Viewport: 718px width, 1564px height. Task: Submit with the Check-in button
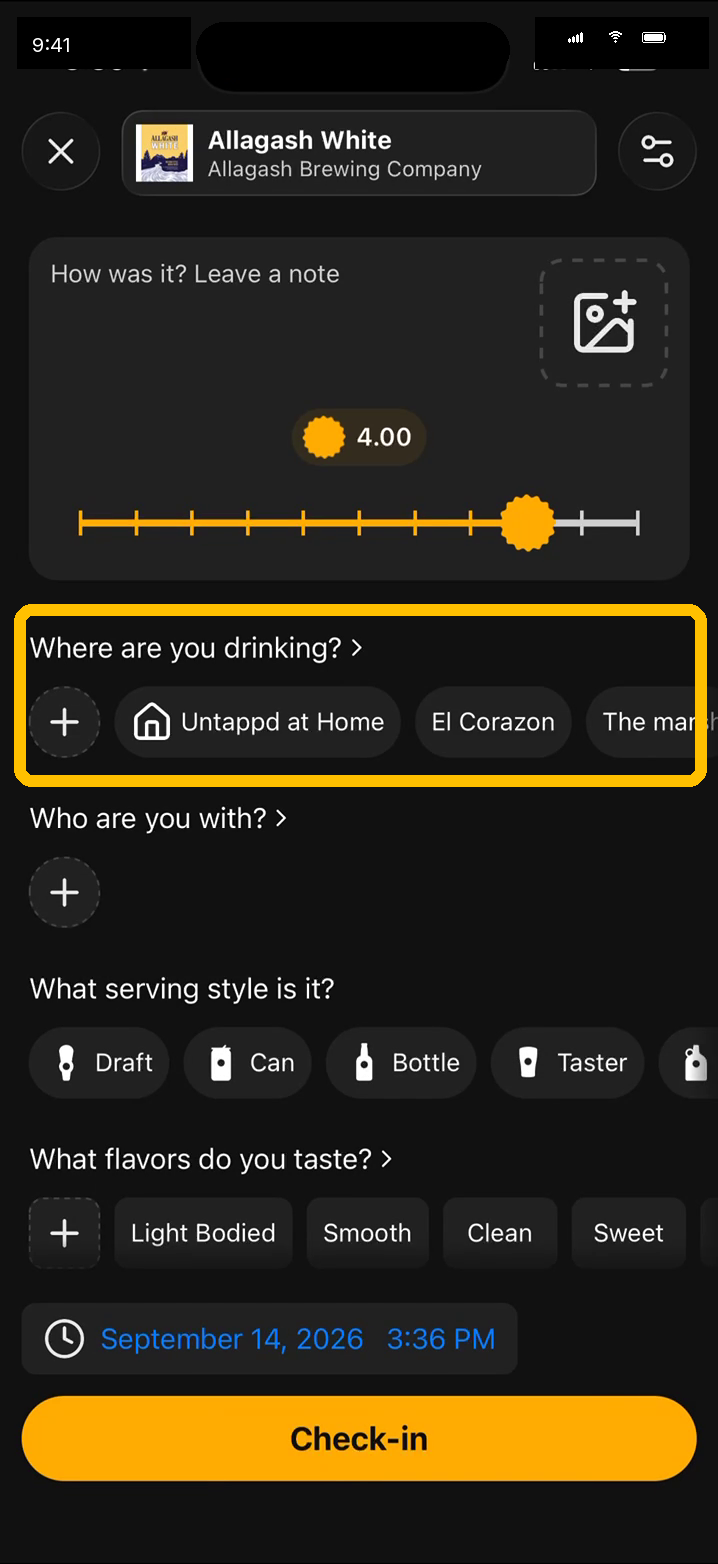(x=359, y=1438)
